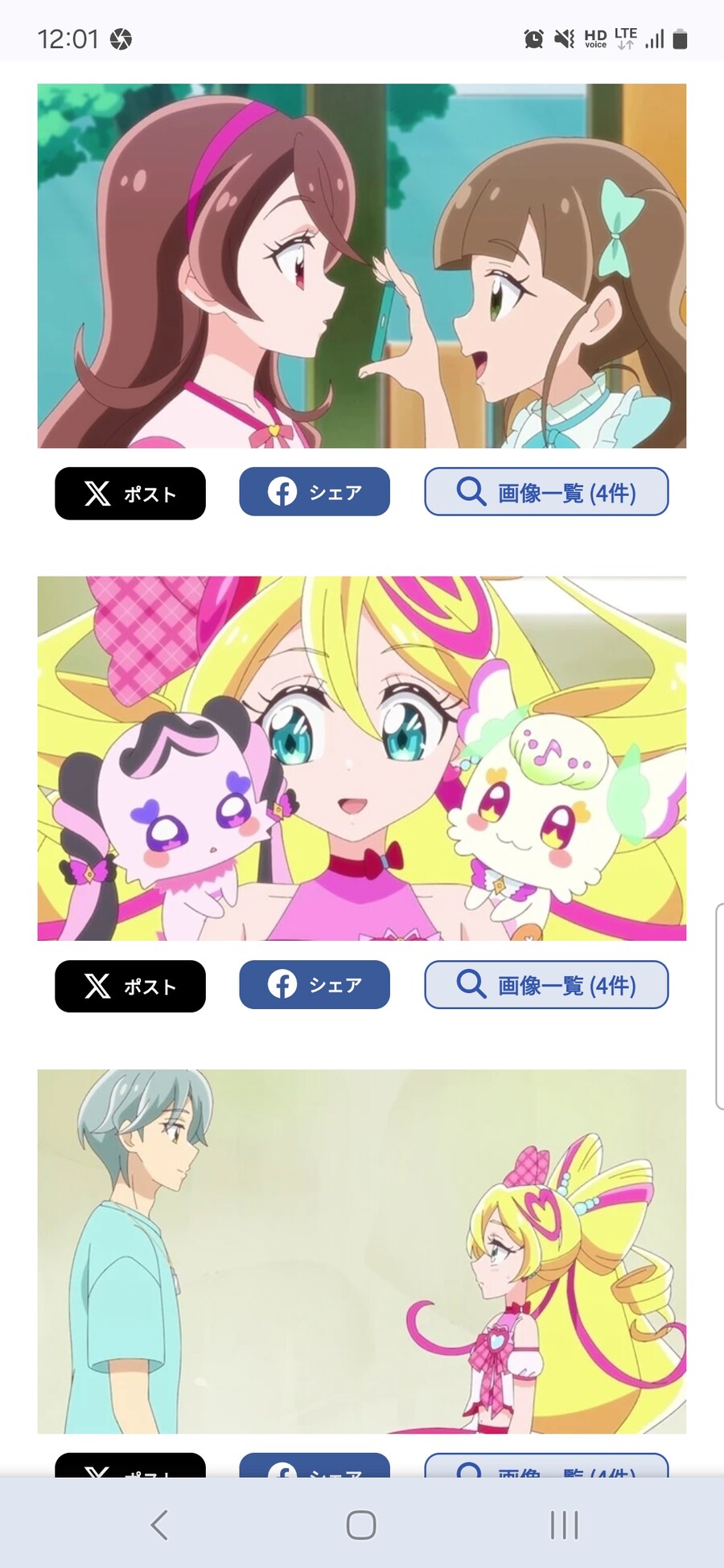Open the recent apps list

pyautogui.click(x=564, y=1525)
